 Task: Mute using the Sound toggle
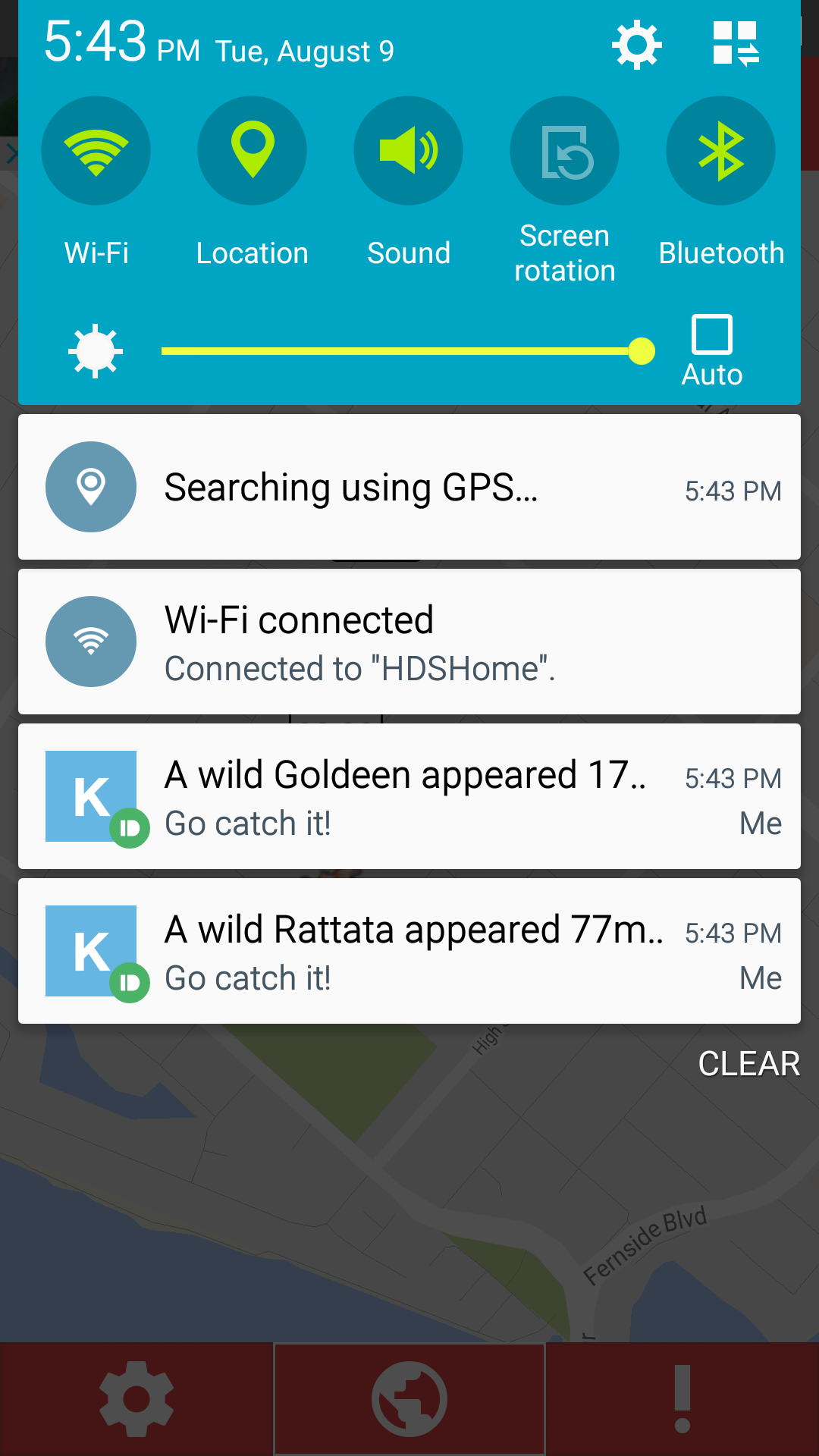click(408, 151)
